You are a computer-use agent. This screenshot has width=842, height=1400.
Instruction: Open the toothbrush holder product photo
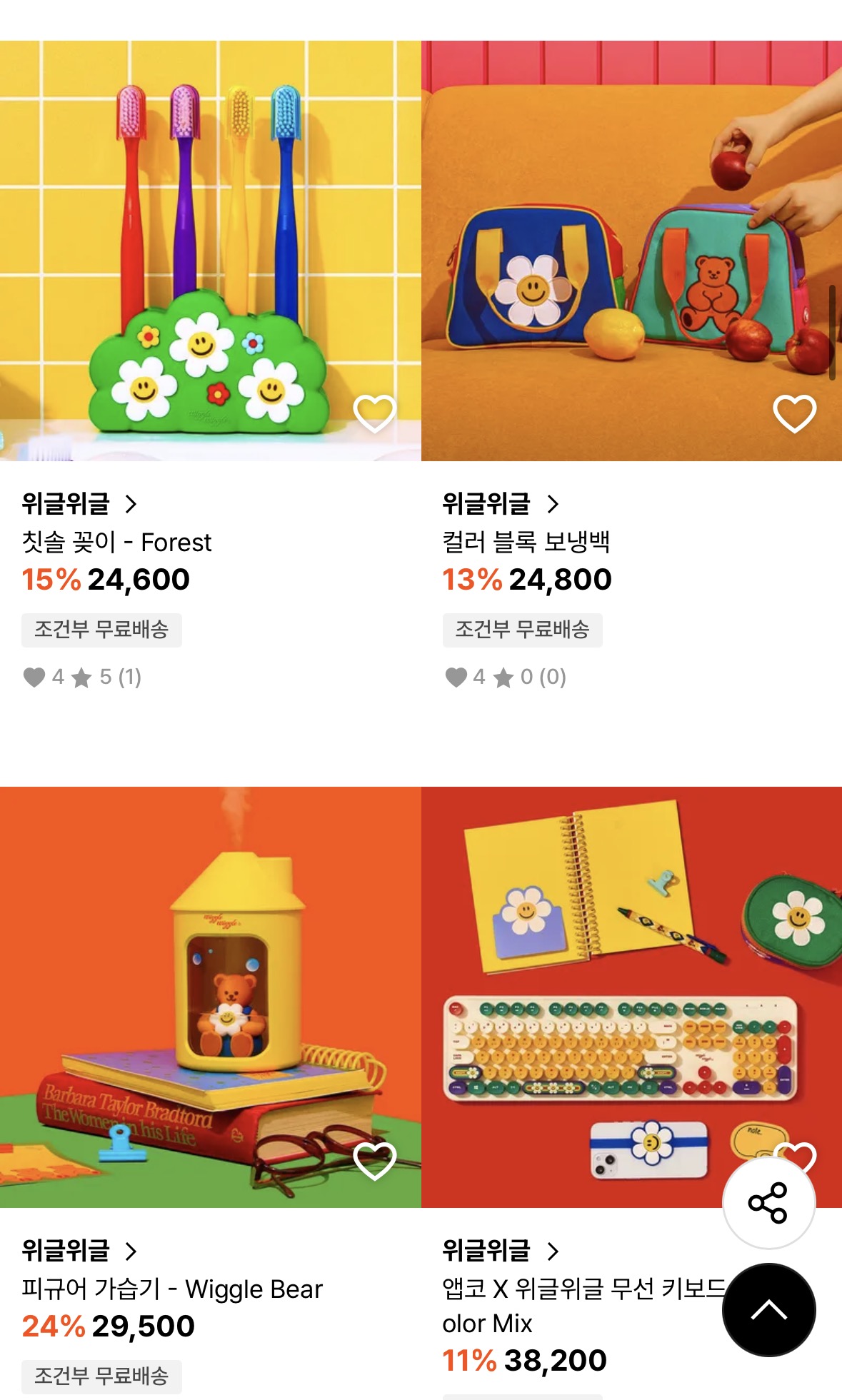click(x=211, y=250)
